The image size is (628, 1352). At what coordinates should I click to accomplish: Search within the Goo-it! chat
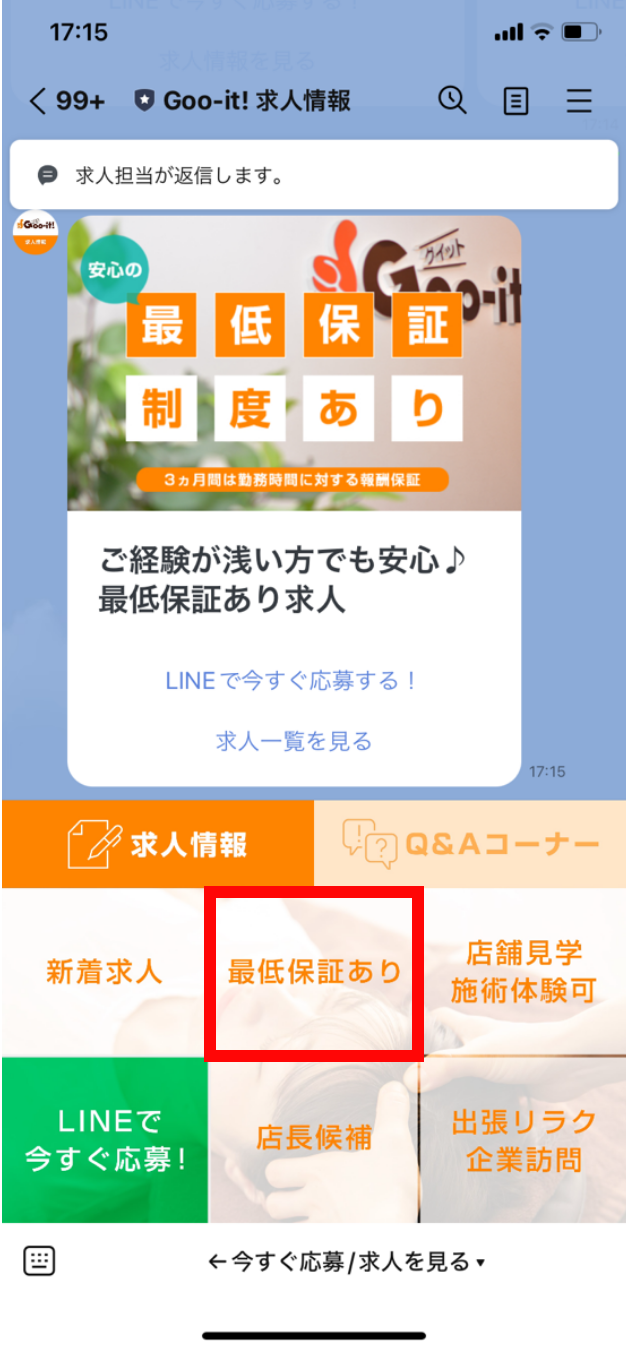click(452, 101)
